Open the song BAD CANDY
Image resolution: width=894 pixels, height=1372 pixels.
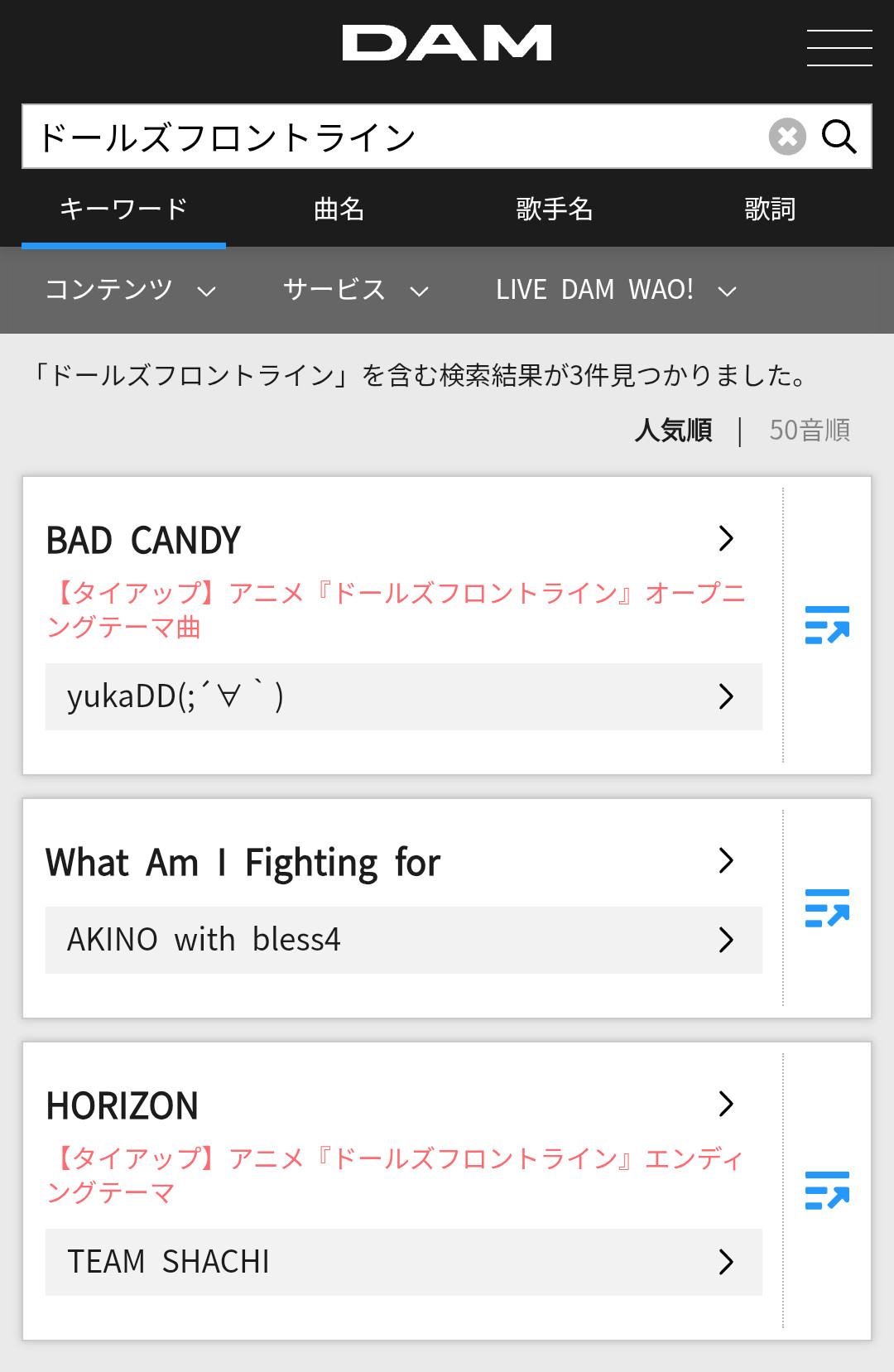pyautogui.click(x=389, y=540)
